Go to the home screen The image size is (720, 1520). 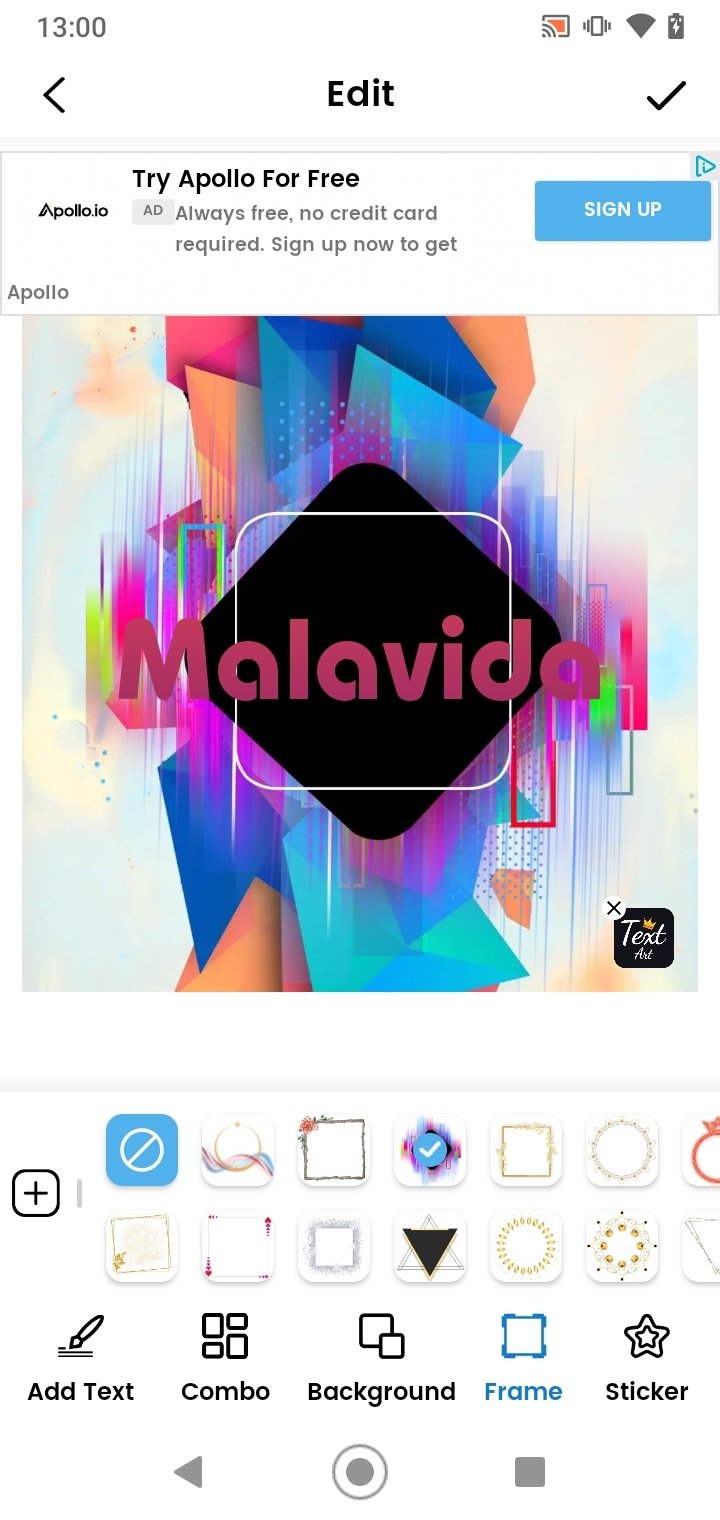click(x=360, y=1472)
